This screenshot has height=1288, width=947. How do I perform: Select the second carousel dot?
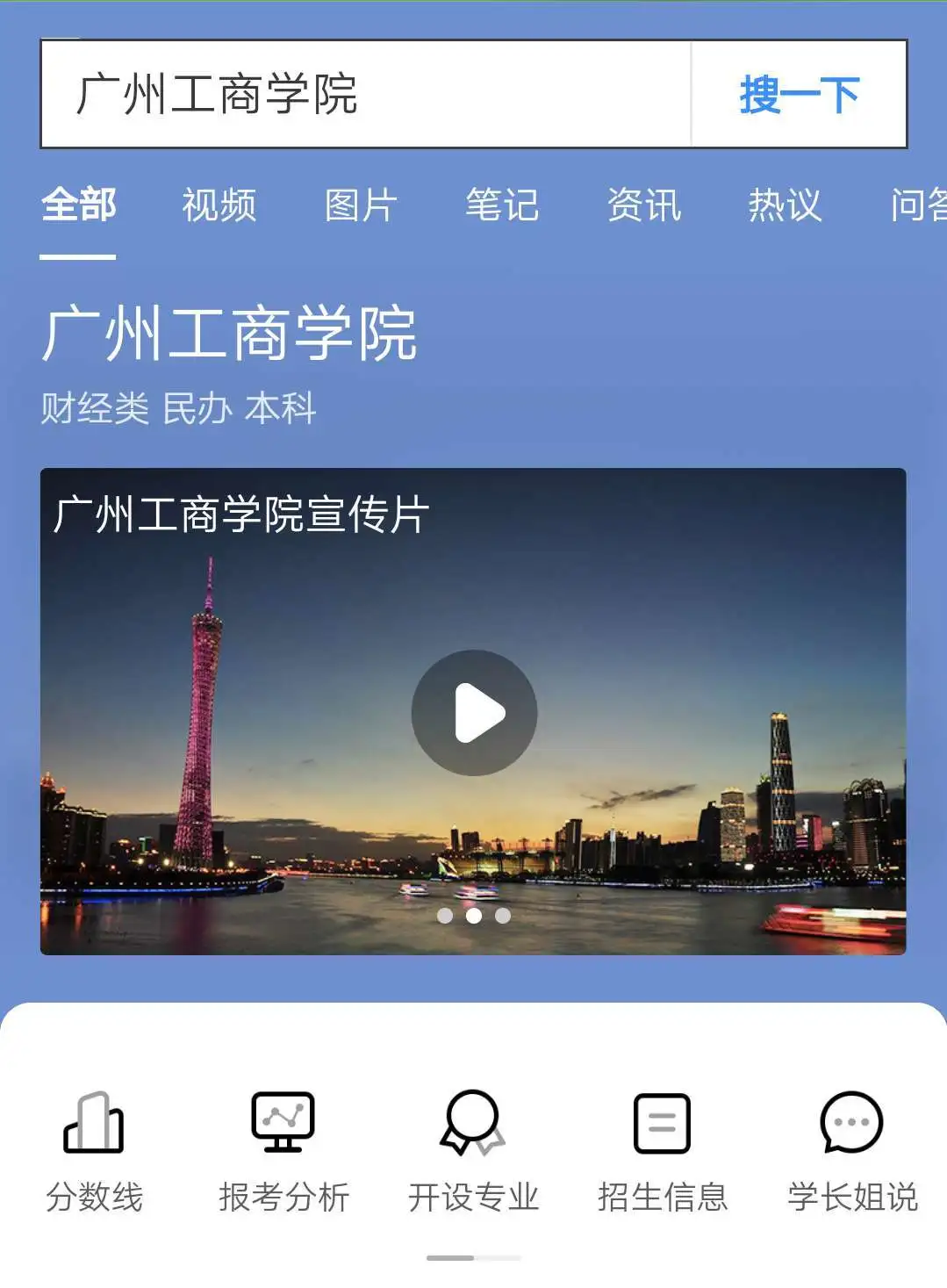click(x=474, y=916)
